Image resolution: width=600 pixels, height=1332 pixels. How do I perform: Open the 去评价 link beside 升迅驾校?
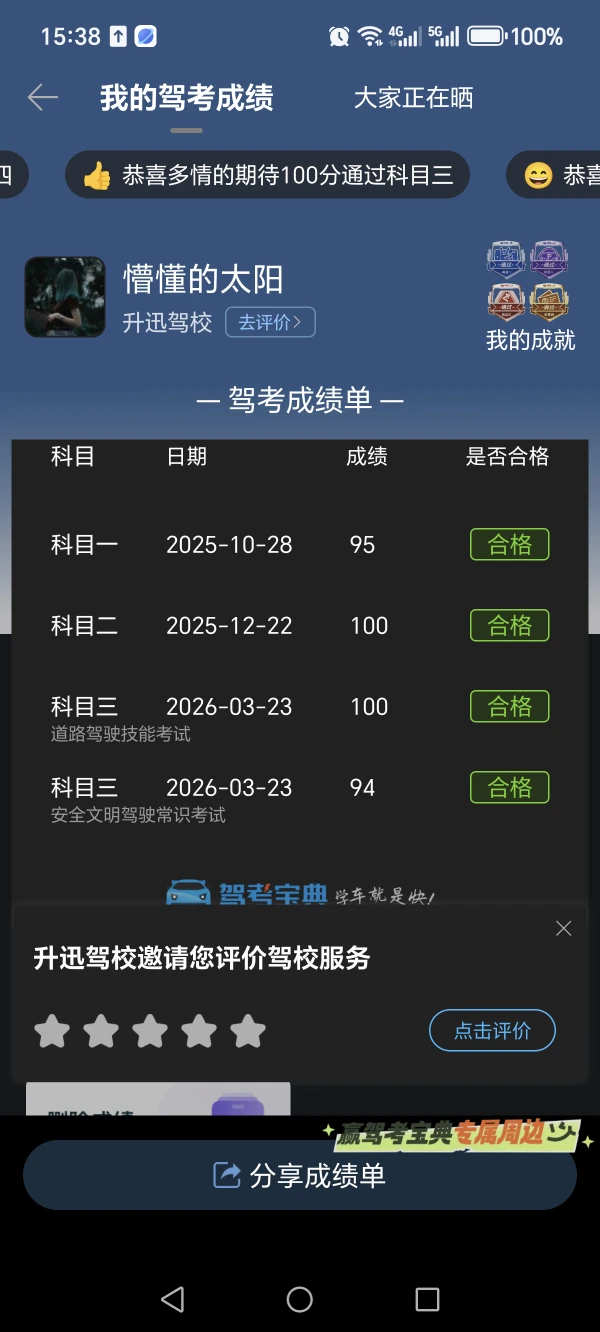(270, 322)
